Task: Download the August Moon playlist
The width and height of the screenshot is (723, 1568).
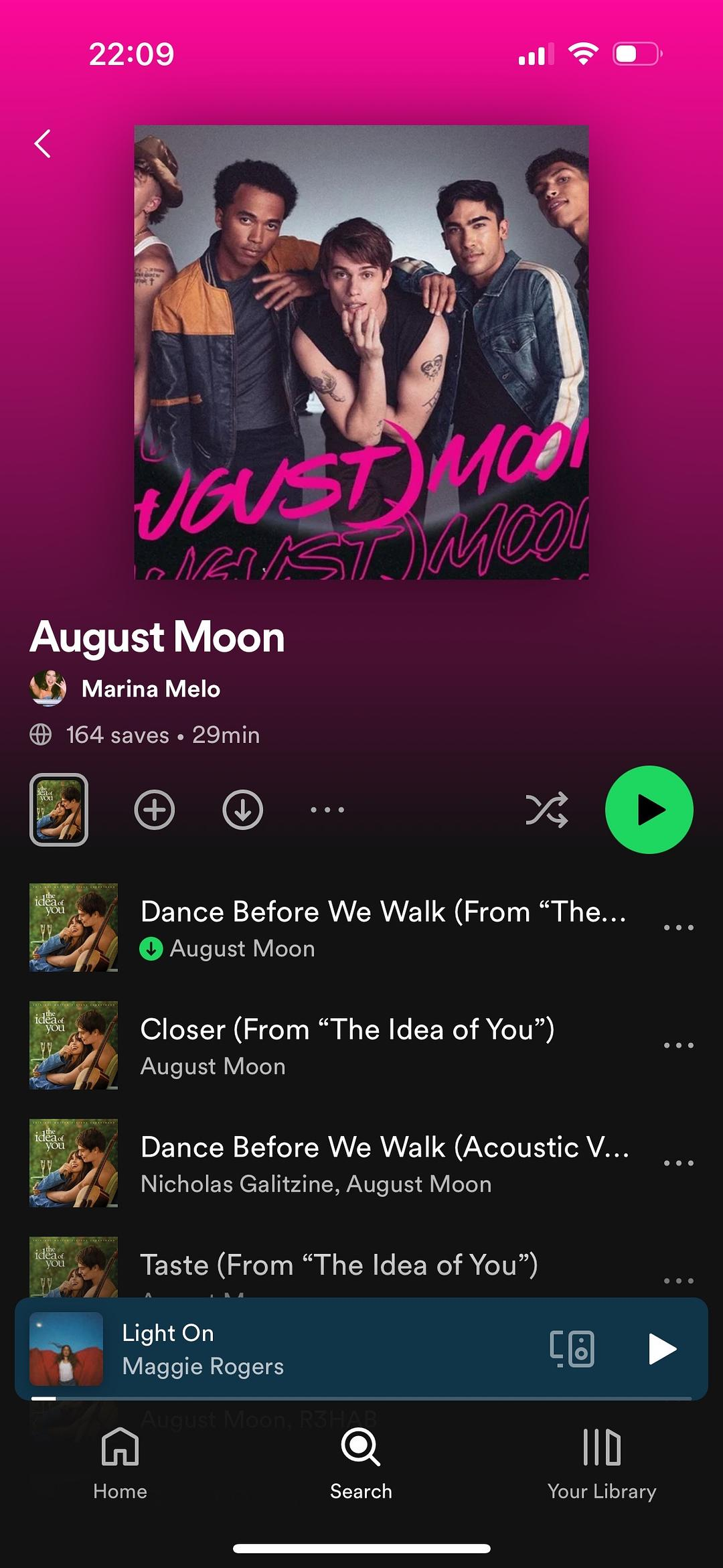Action: (242, 810)
